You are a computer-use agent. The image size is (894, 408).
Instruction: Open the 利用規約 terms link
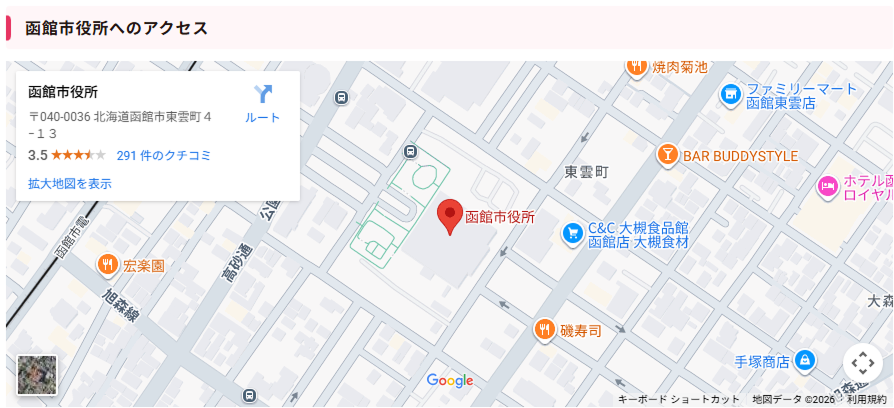[866, 399]
